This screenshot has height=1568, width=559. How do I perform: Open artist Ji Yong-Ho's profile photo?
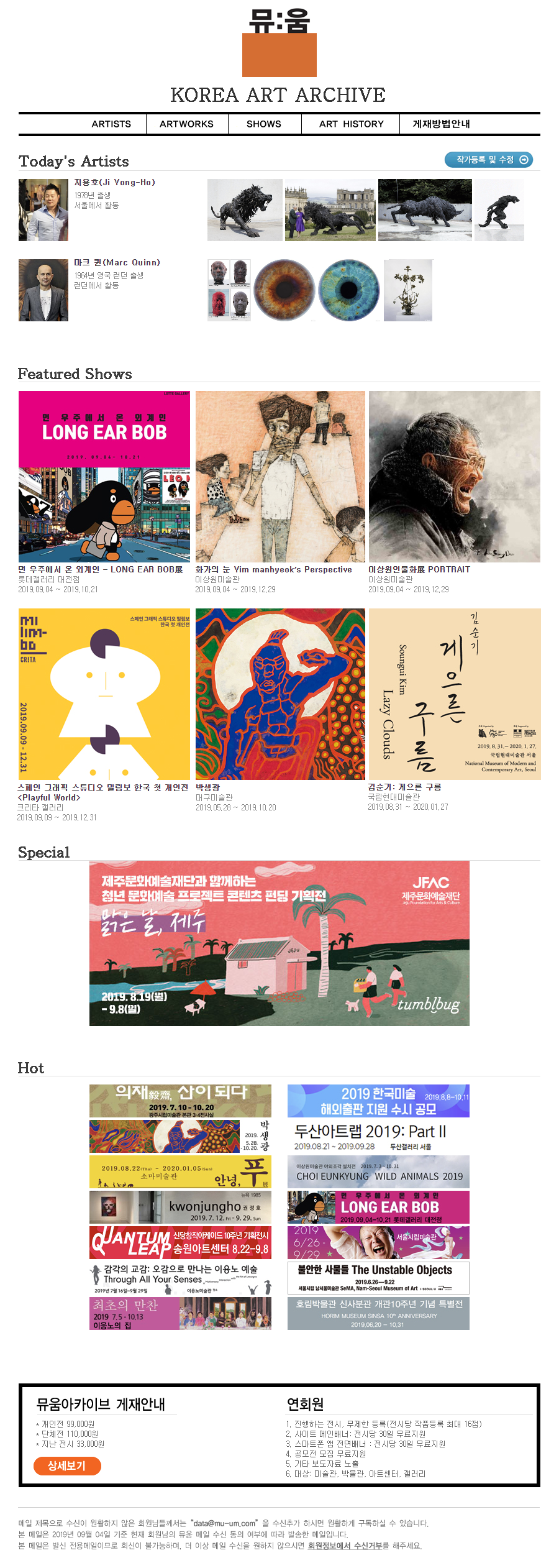pos(43,210)
